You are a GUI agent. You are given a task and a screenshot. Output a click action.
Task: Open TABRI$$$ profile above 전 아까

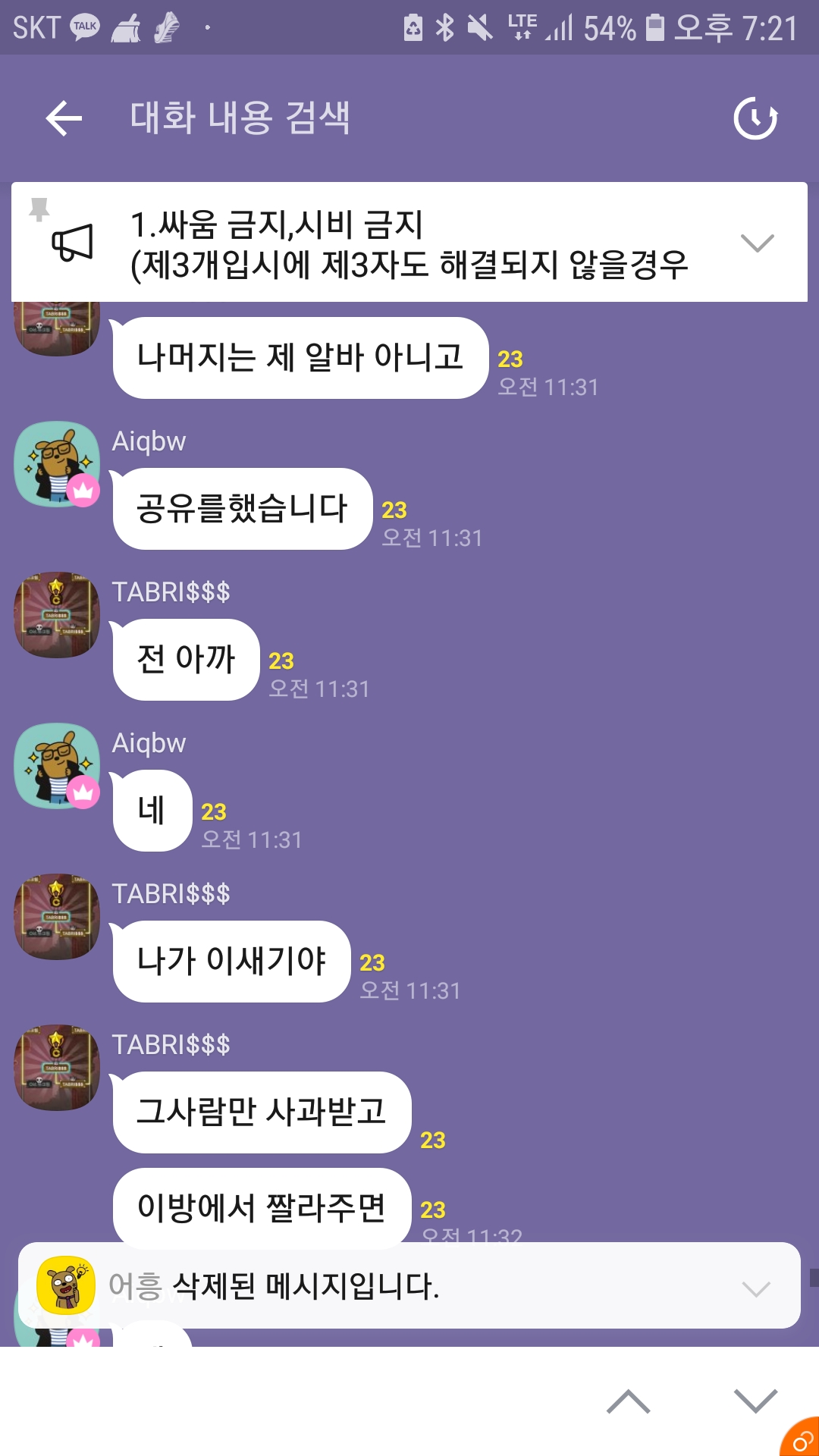(57, 614)
